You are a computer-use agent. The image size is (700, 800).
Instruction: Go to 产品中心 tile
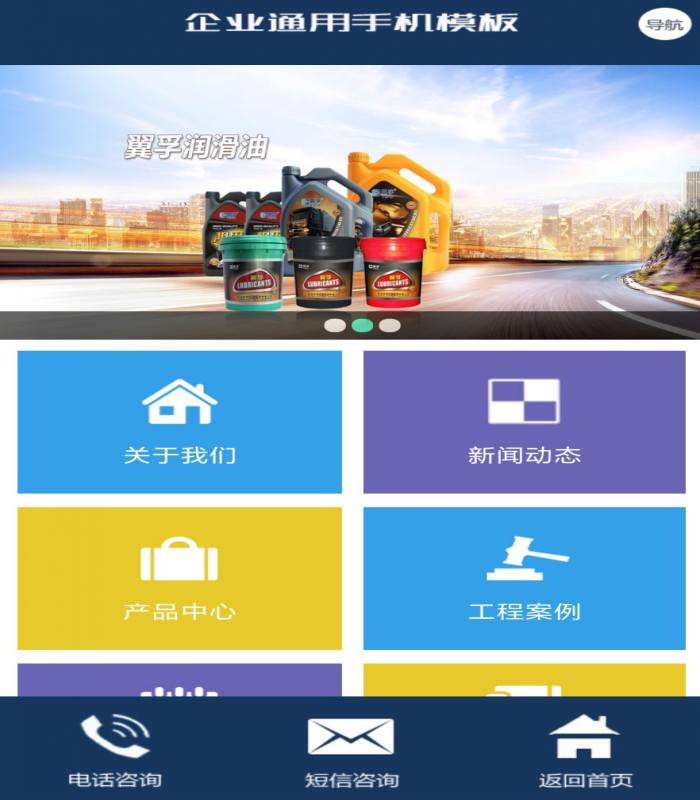tap(180, 578)
